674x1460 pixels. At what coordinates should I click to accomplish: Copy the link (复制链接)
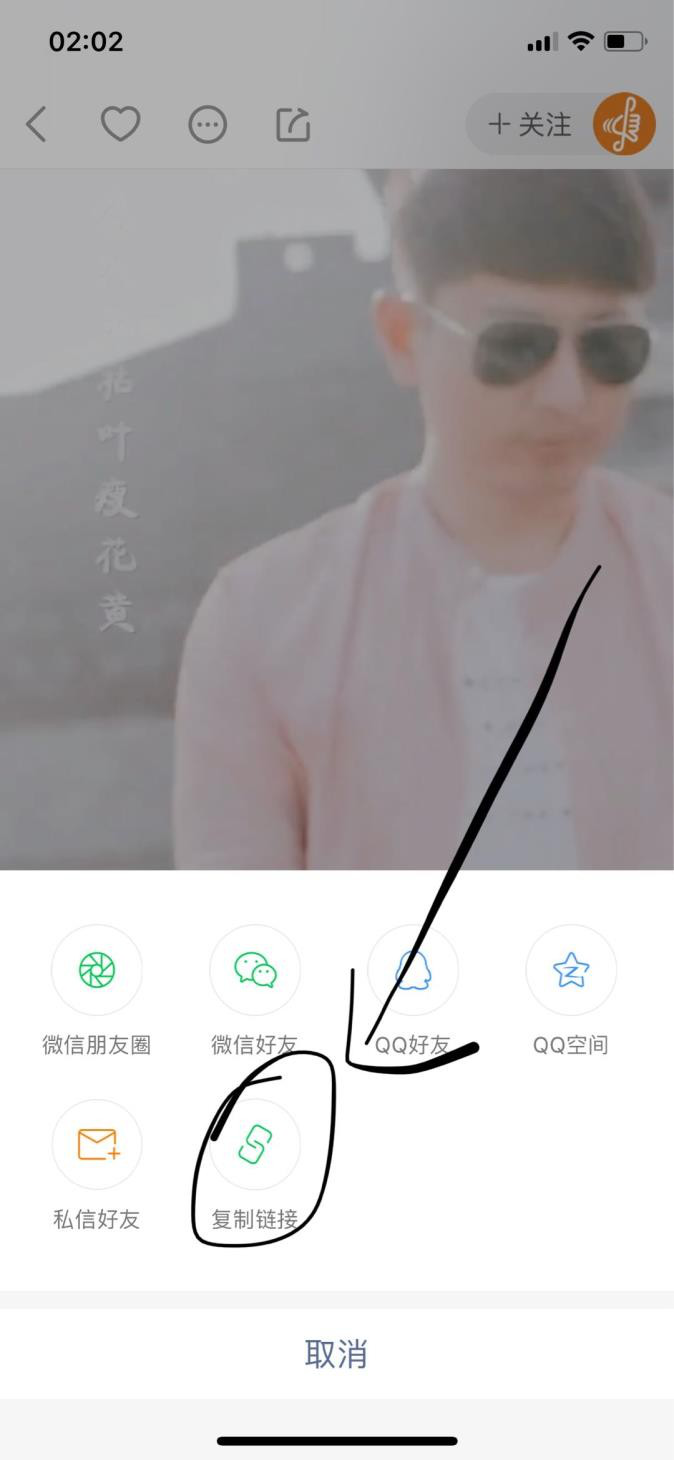(x=255, y=1145)
